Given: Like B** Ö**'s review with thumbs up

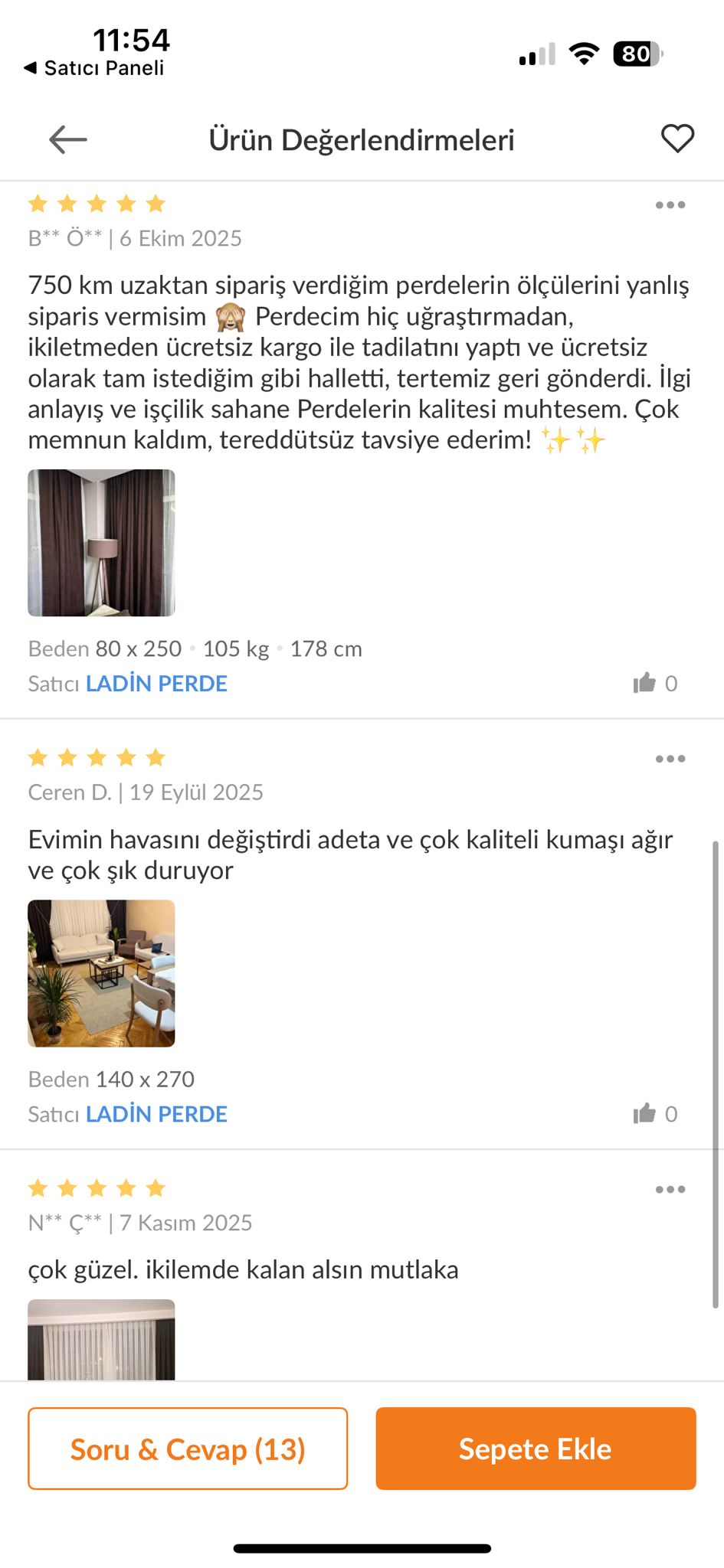Looking at the screenshot, I should click(x=646, y=682).
